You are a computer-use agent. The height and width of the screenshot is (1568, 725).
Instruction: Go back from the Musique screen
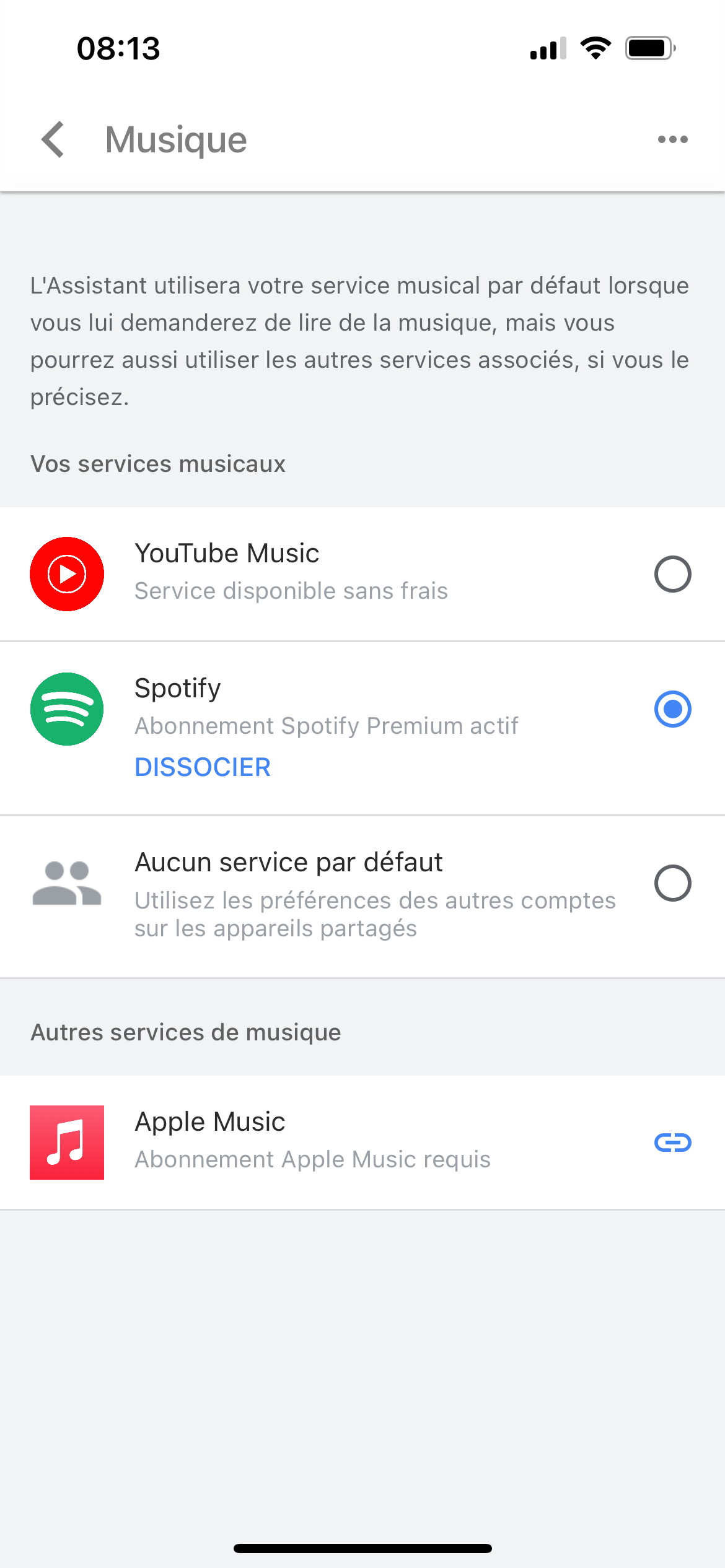(x=53, y=139)
